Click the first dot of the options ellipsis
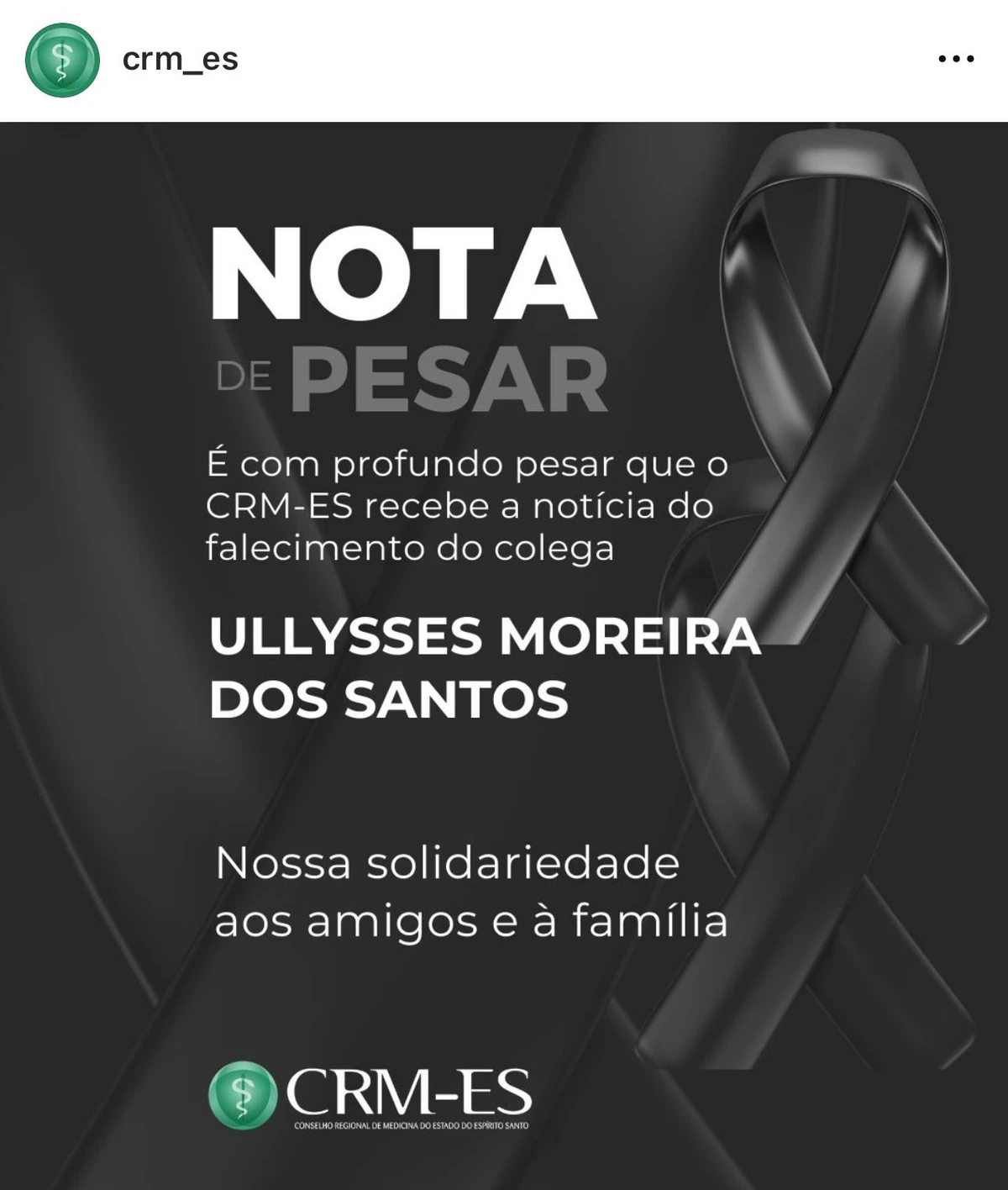Viewport: 1008px width, 1190px height. click(x=942, y=58)
